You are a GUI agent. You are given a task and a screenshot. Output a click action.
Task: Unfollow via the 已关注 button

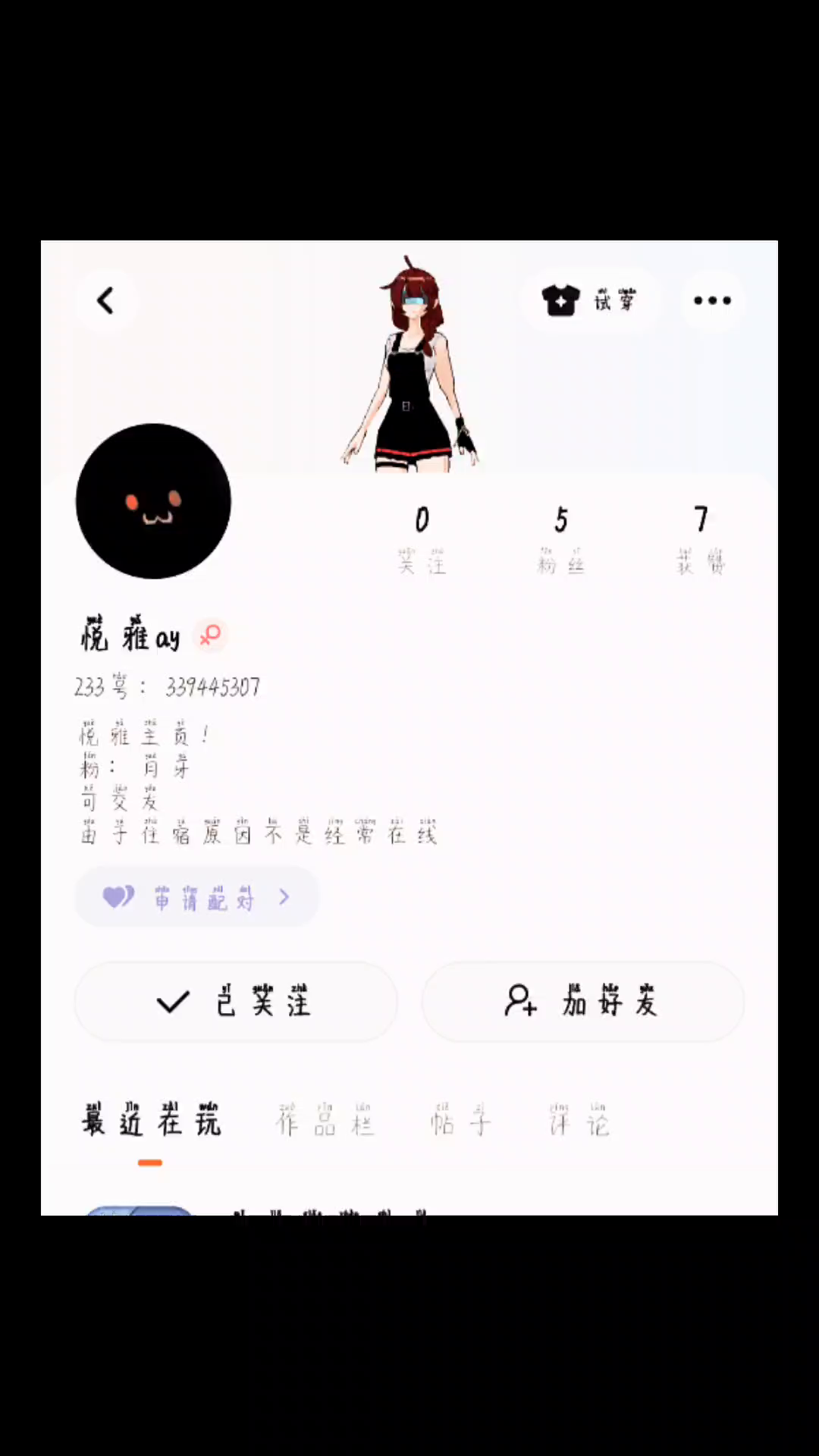tap(236, 1002)
